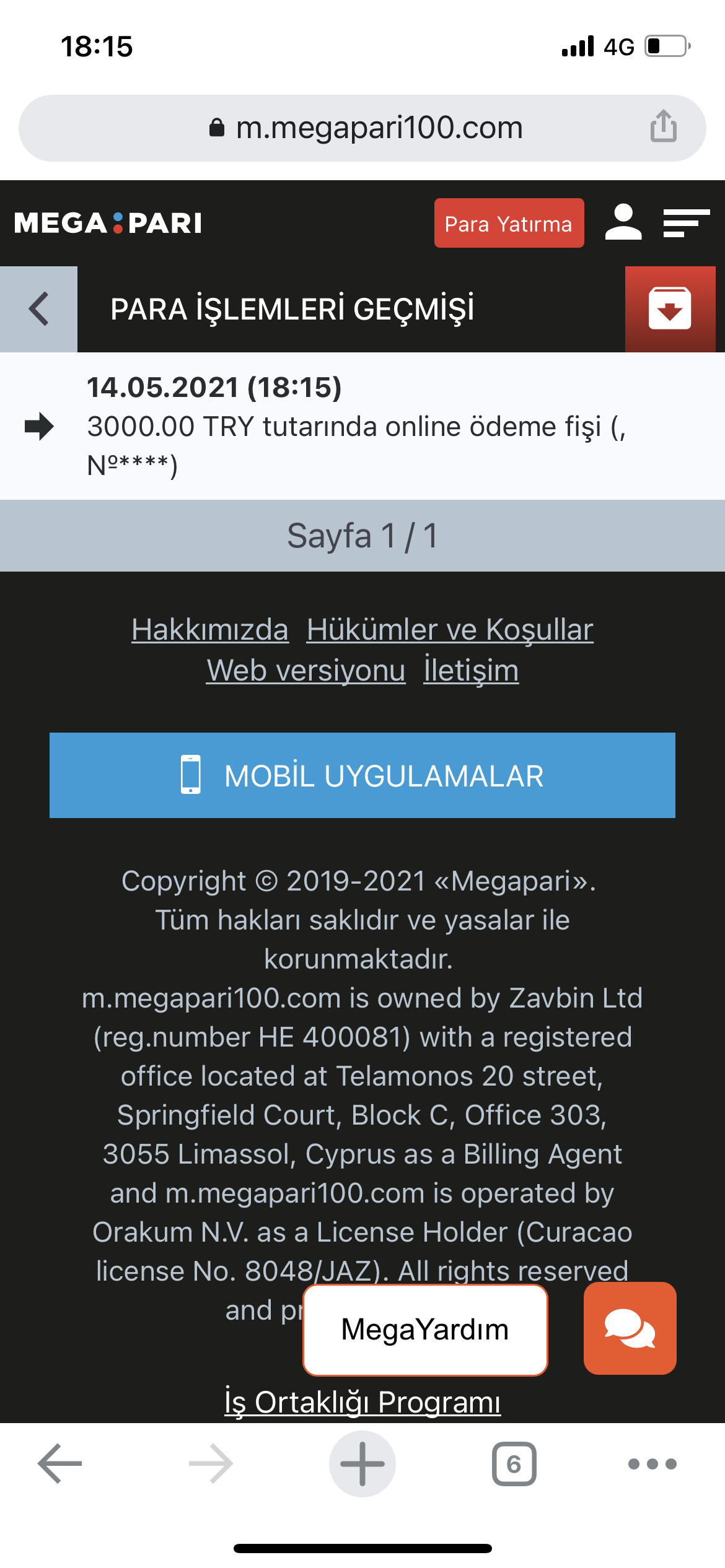Viewport: 725px width, 1568px height.
Task: Open the İş Ortaklığı Programı link
Action: 362,1402
